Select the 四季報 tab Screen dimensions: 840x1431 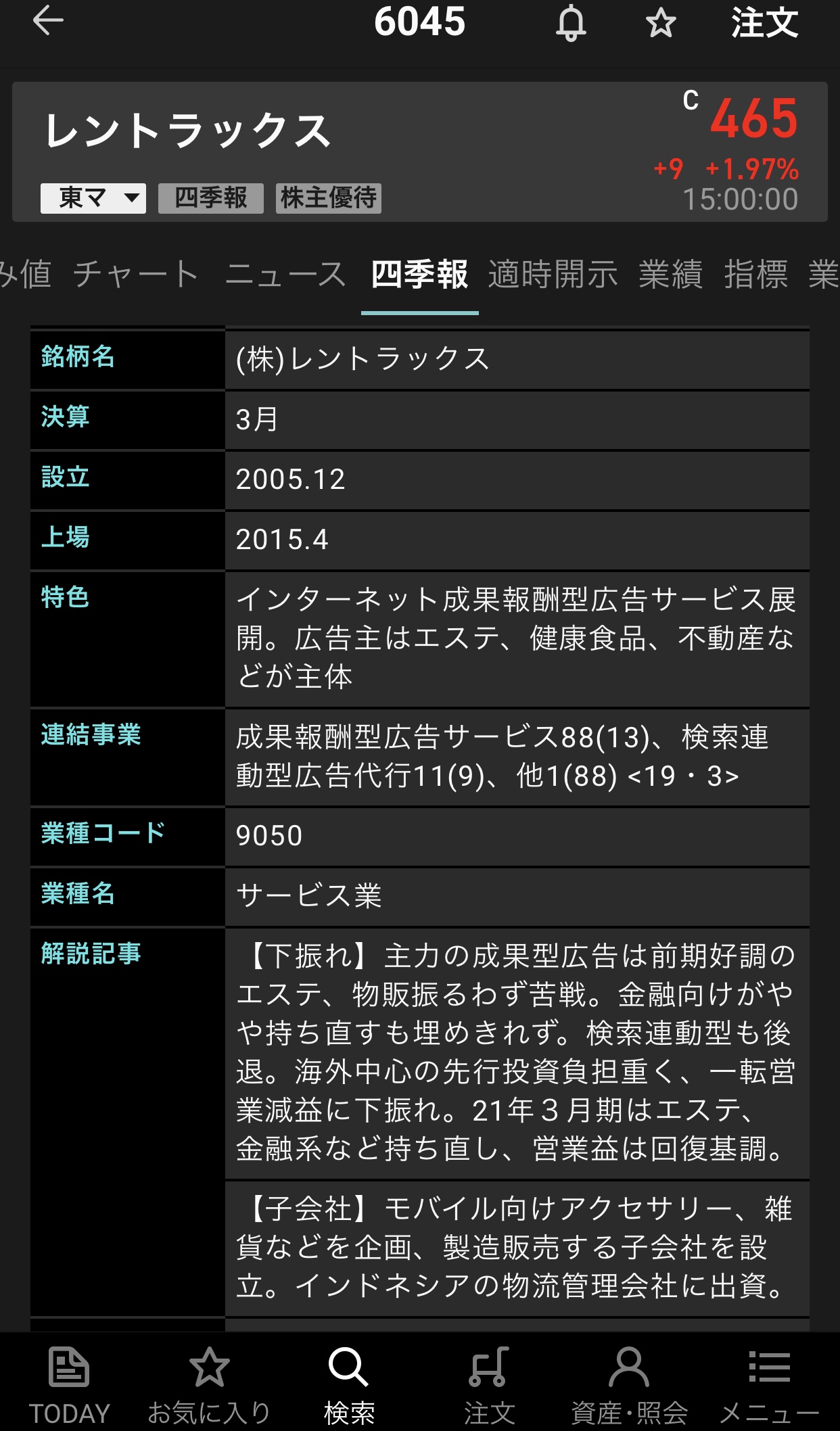tap(419, 275)
